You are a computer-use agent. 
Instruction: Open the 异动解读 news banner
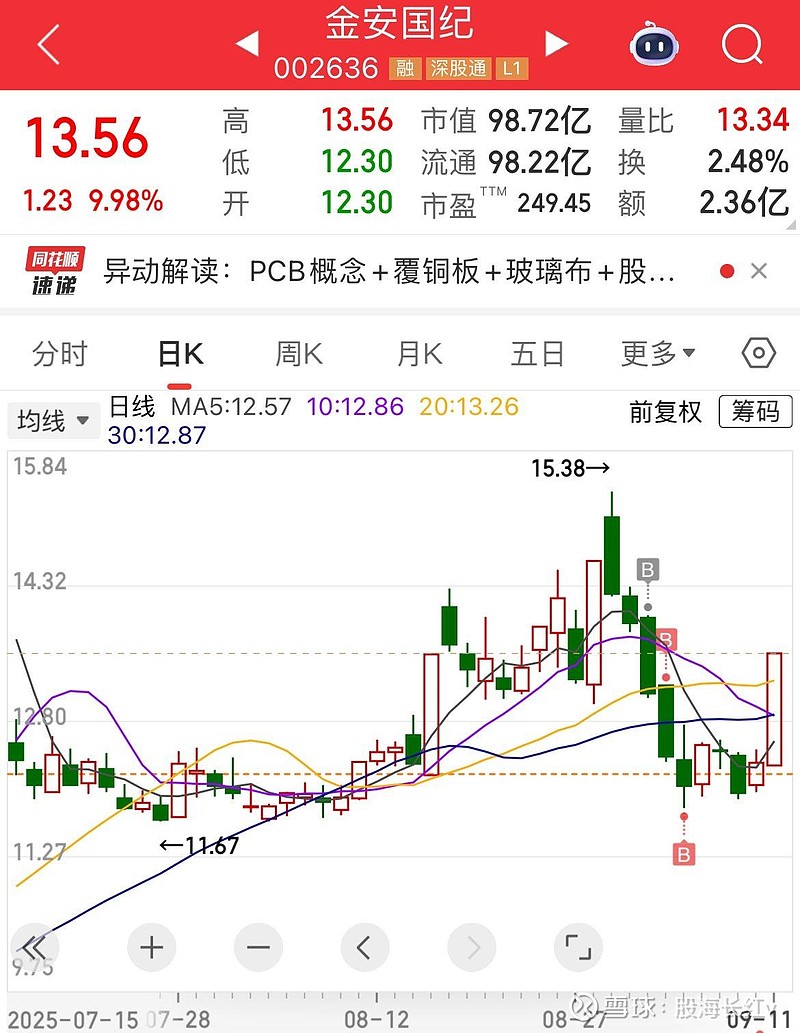click(390, 271)
